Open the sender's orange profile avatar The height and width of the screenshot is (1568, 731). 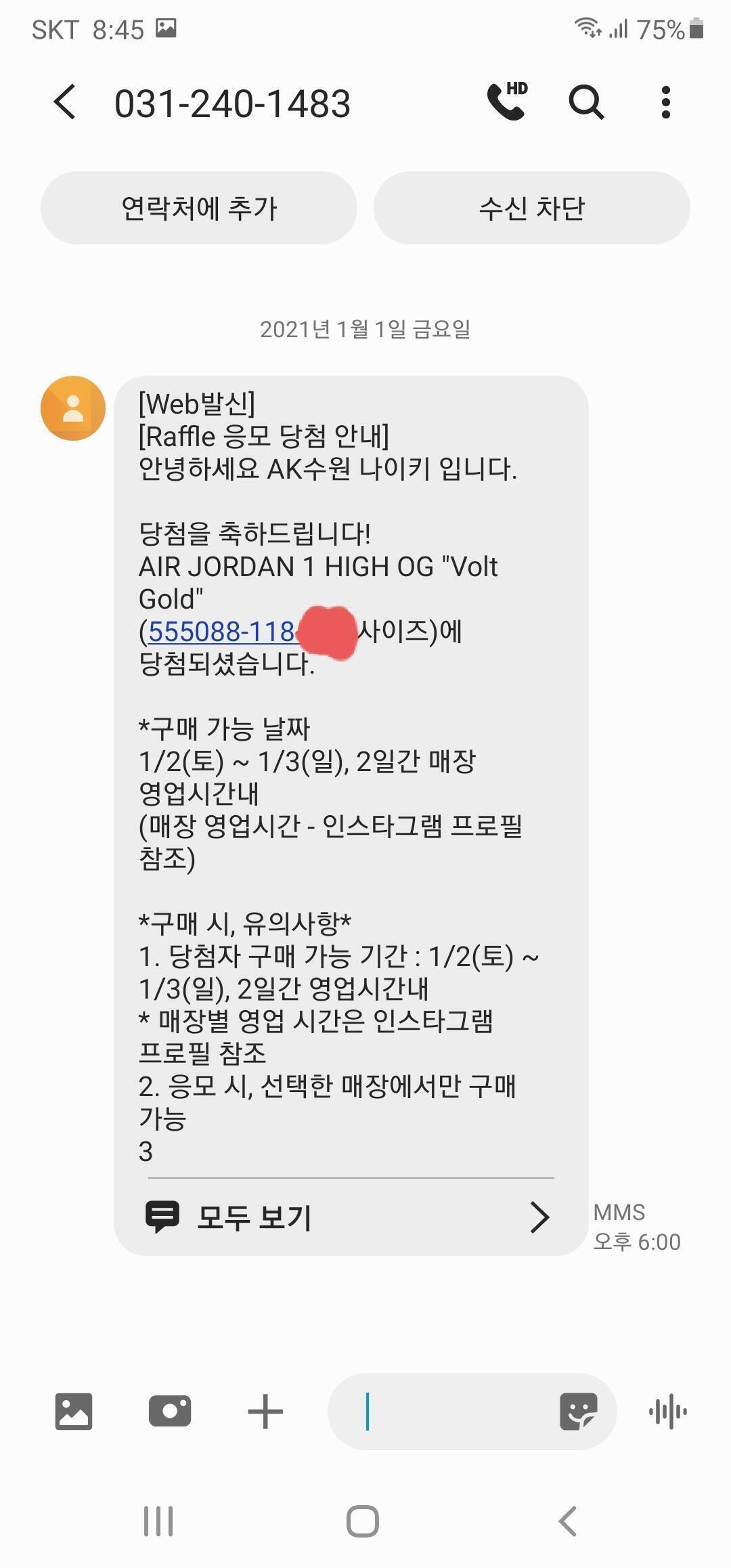(x=73, y=408)
